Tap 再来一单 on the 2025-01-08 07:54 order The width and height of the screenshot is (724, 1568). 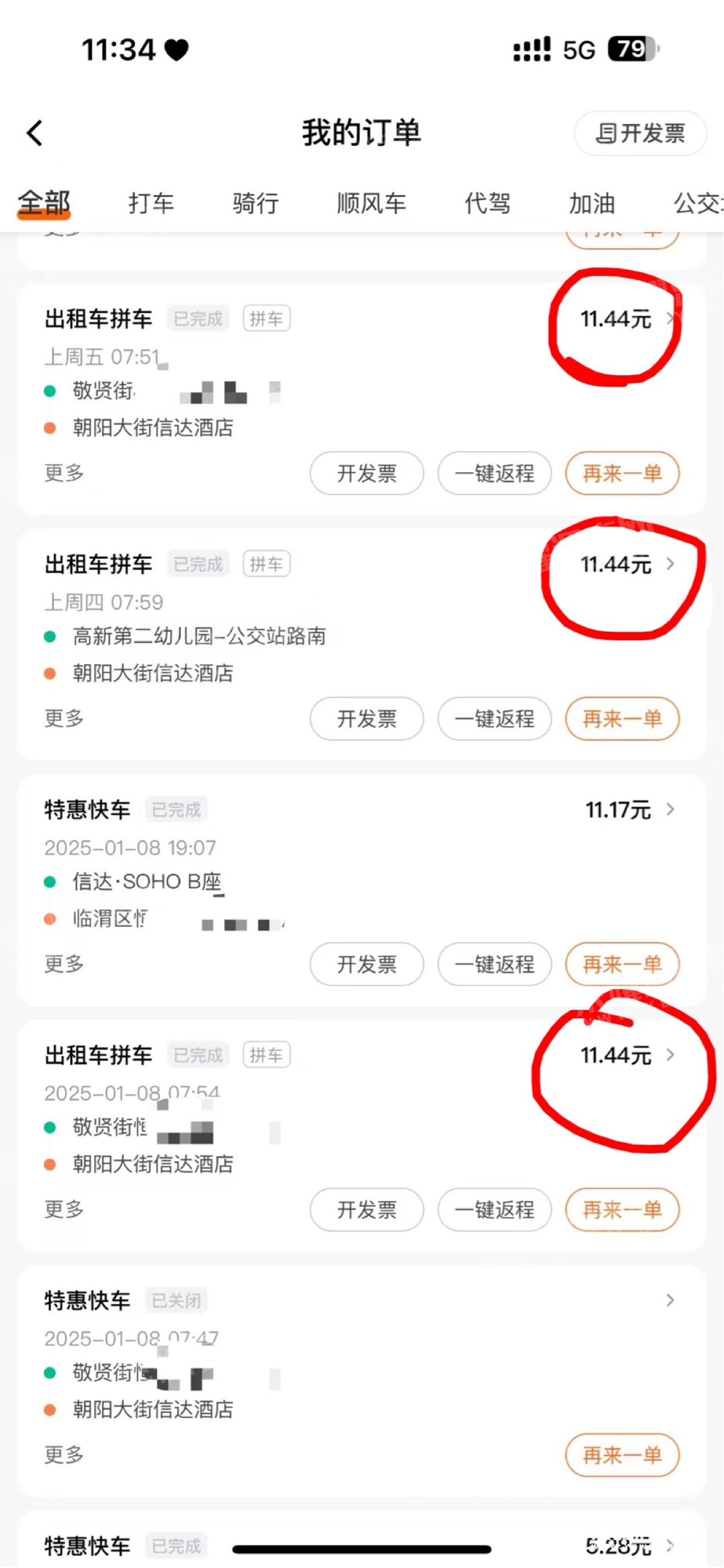point(622,1210)
